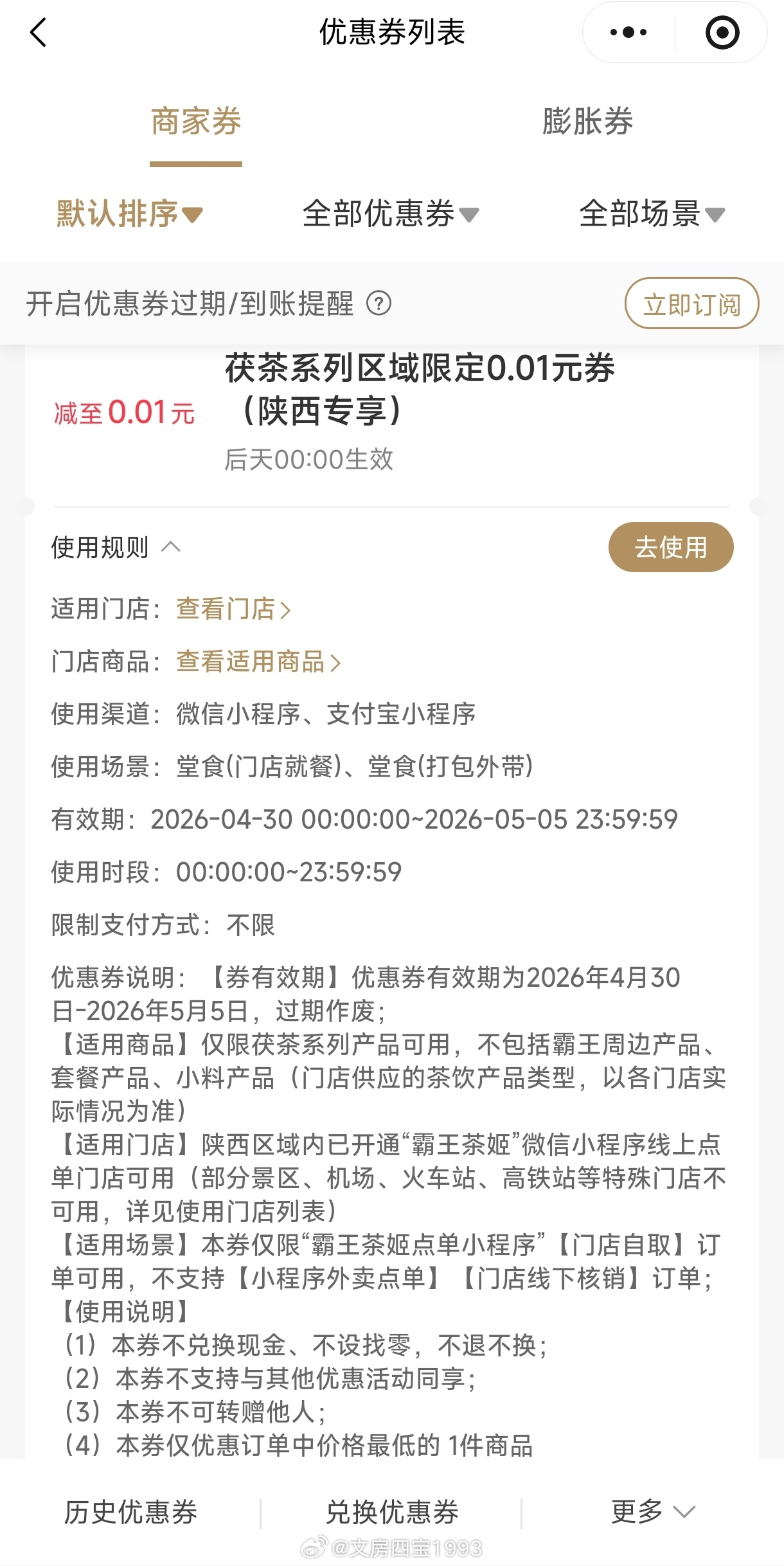Open the mini program more options menu
784x1566 pixels.
pyautogui.click(x=628, y=32)
